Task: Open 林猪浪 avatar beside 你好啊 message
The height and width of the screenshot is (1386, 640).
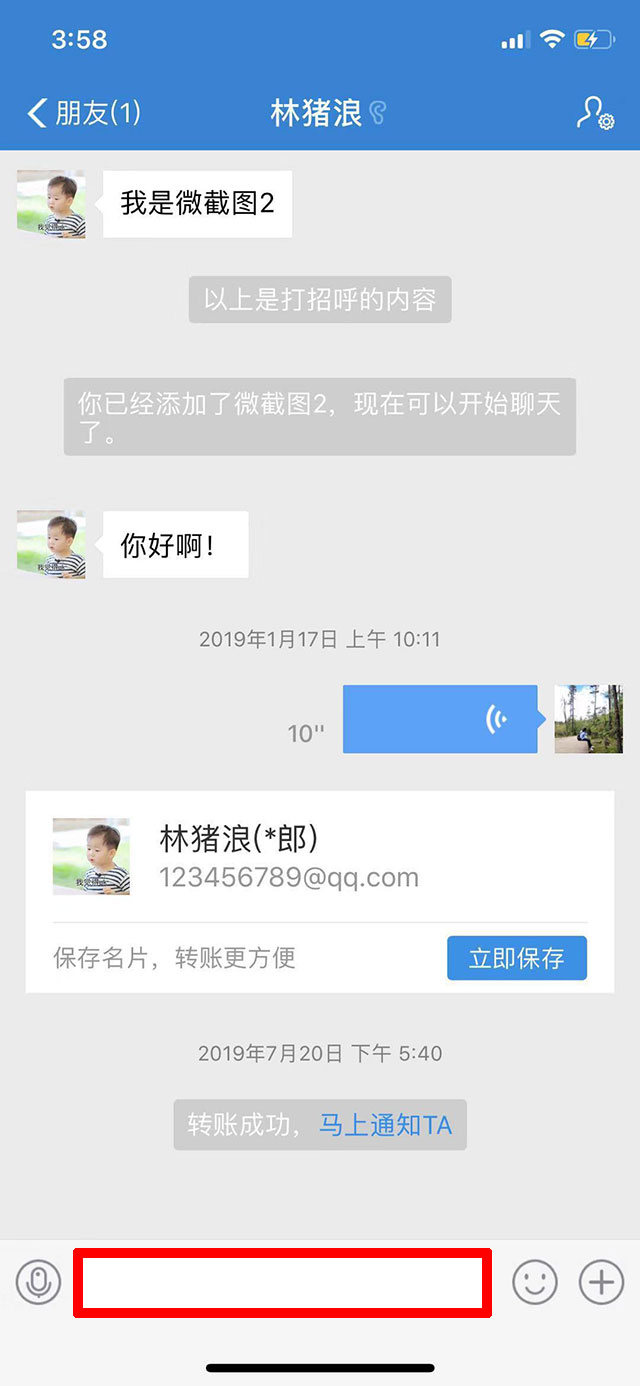Action: (51, 545)
